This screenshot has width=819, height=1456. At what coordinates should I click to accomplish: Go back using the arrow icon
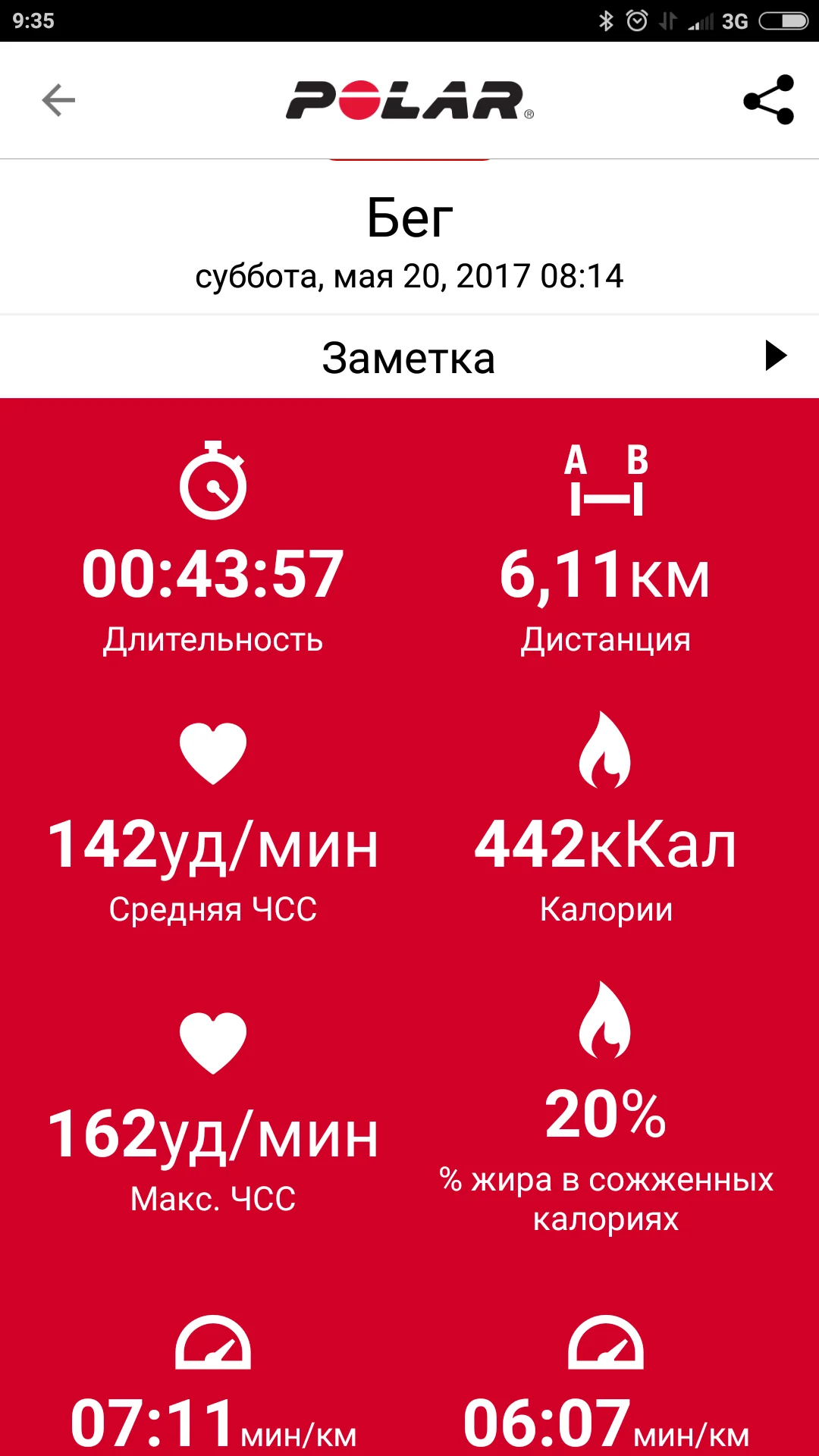[58, 100]
